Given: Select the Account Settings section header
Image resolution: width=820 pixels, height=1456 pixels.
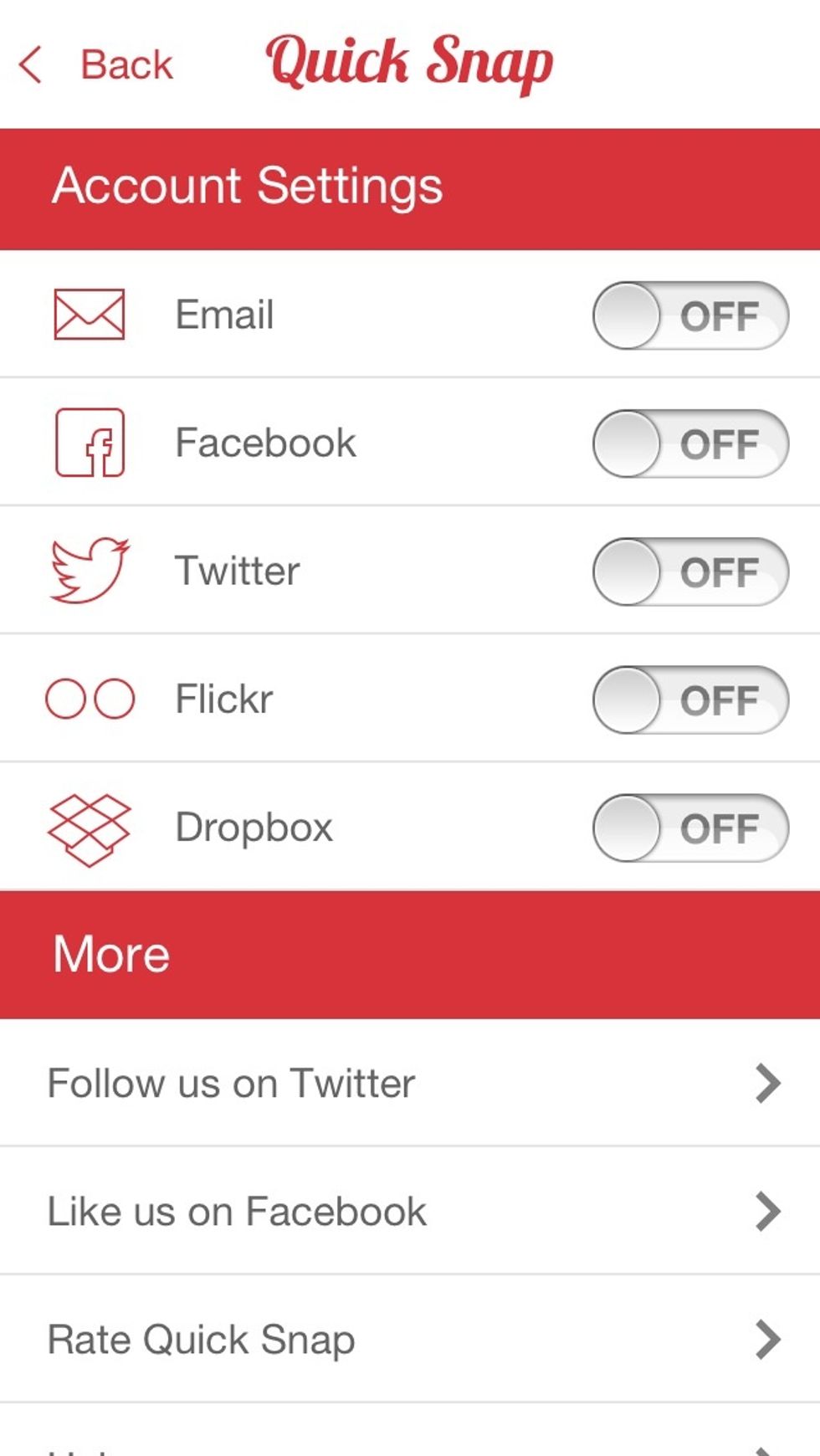Looking at the screenshot, I should (x=248, y=186).
